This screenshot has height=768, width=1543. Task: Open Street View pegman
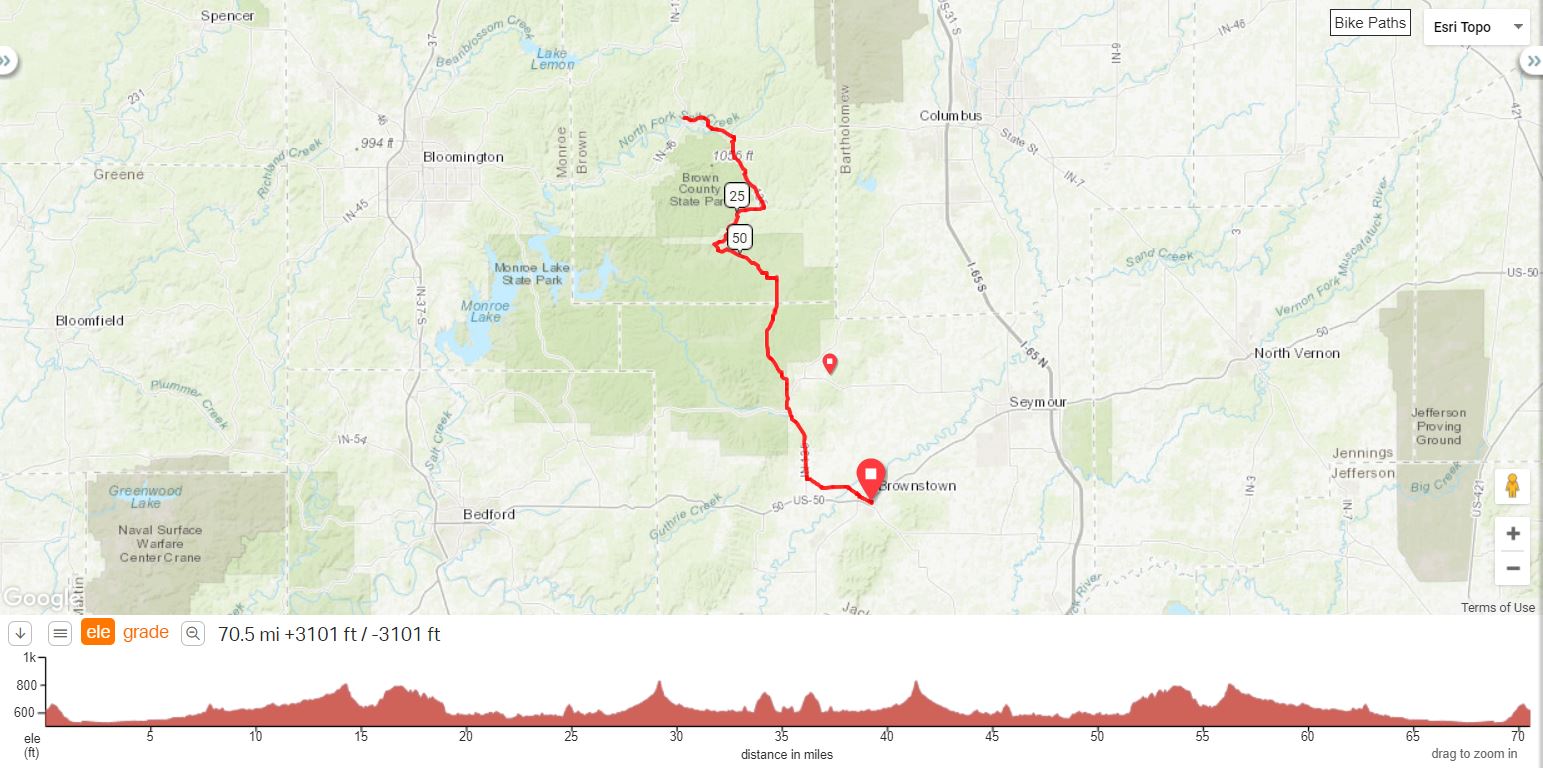pos(1512,486)
